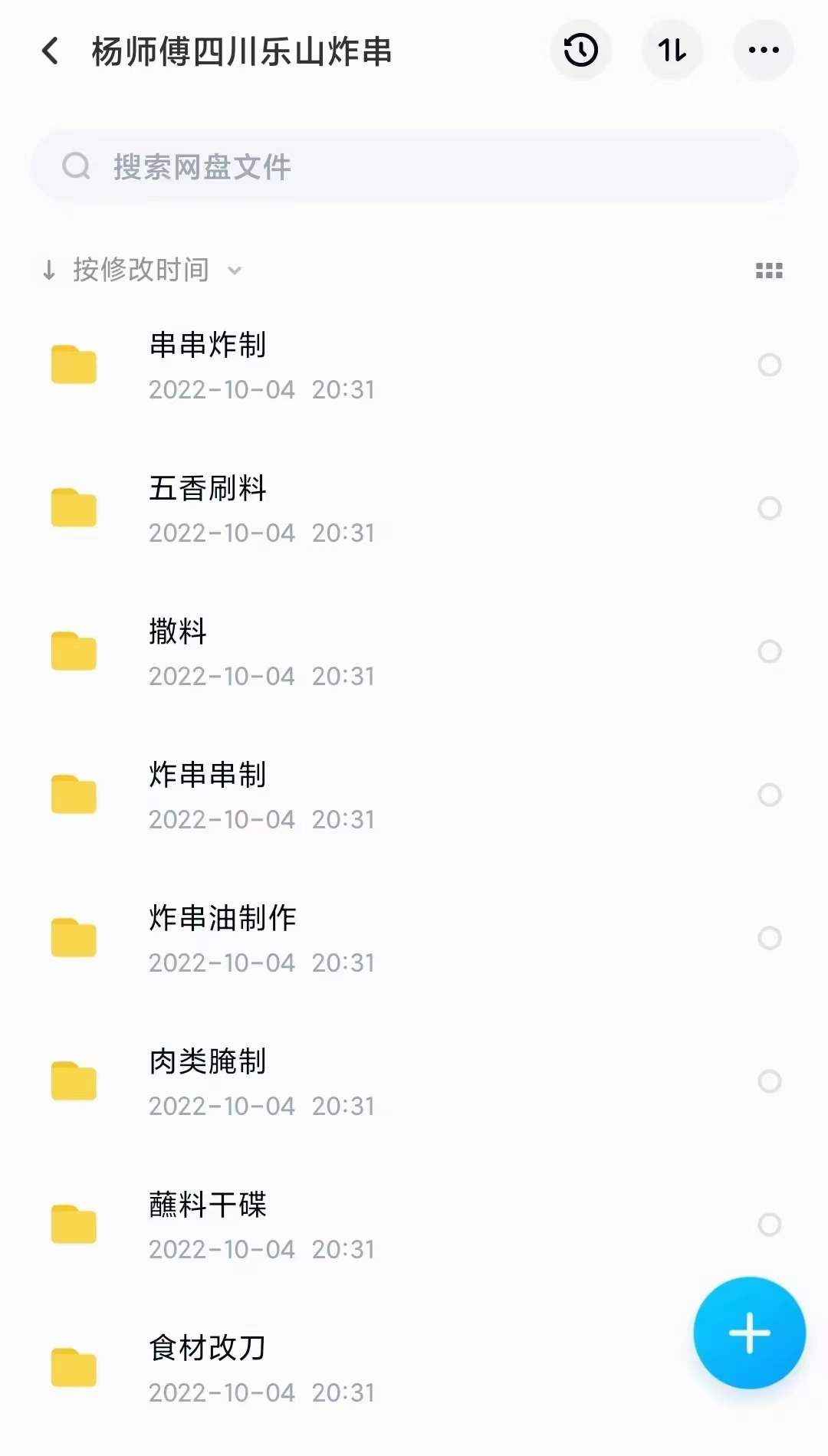Select the checkbox beside 撒料
The image size is (828, 1456).
coord(769,651)
